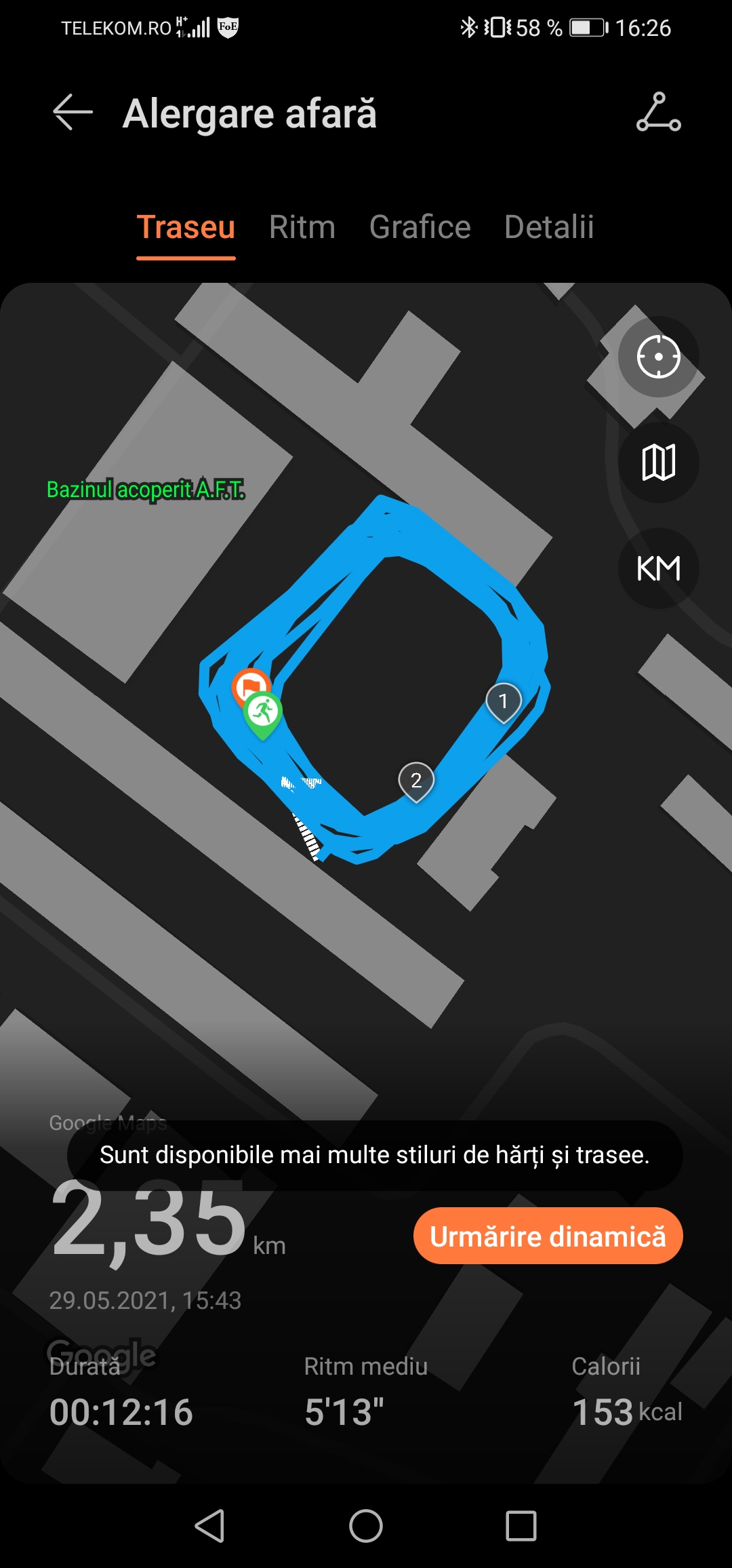Open the Detalii tab
This screenshot has height=1568, width=732.
pos(549,227)
